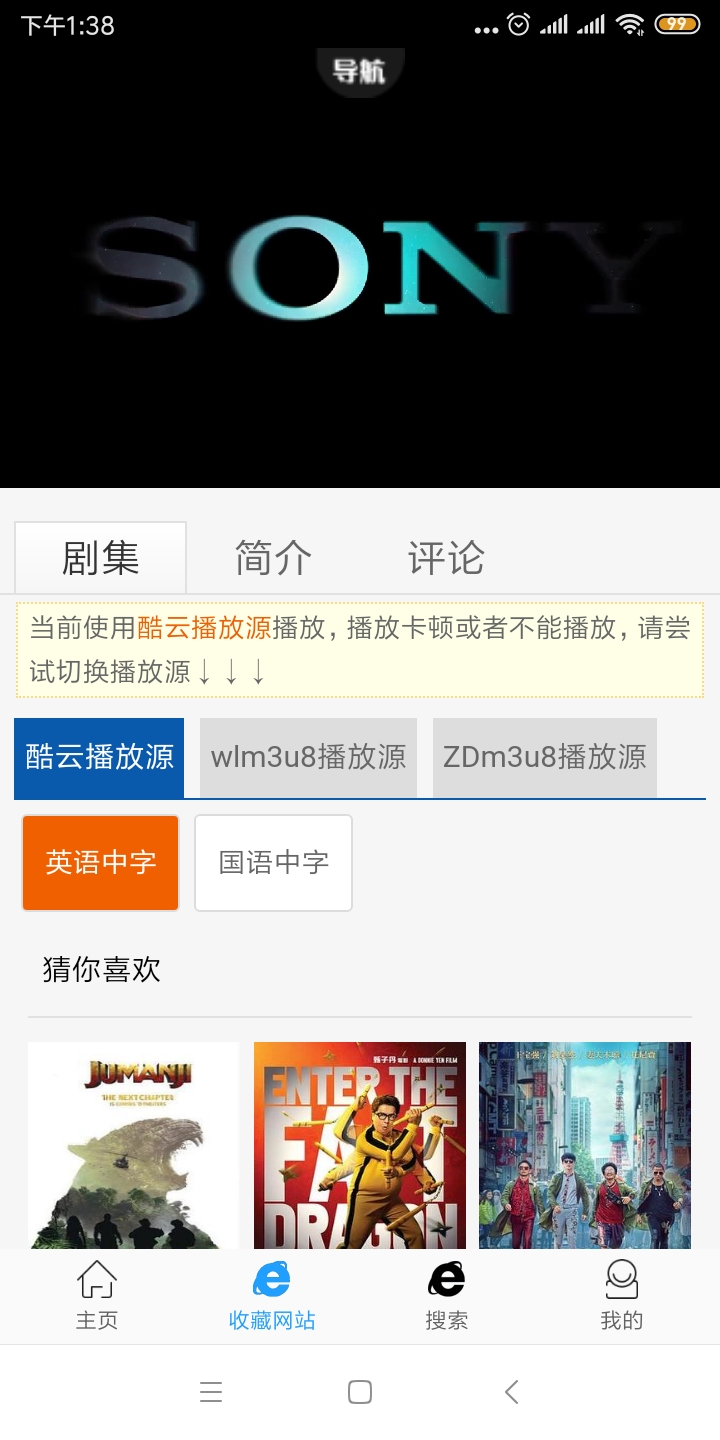
Task: Play the 英语中字 version
Action: click(100, 862)
